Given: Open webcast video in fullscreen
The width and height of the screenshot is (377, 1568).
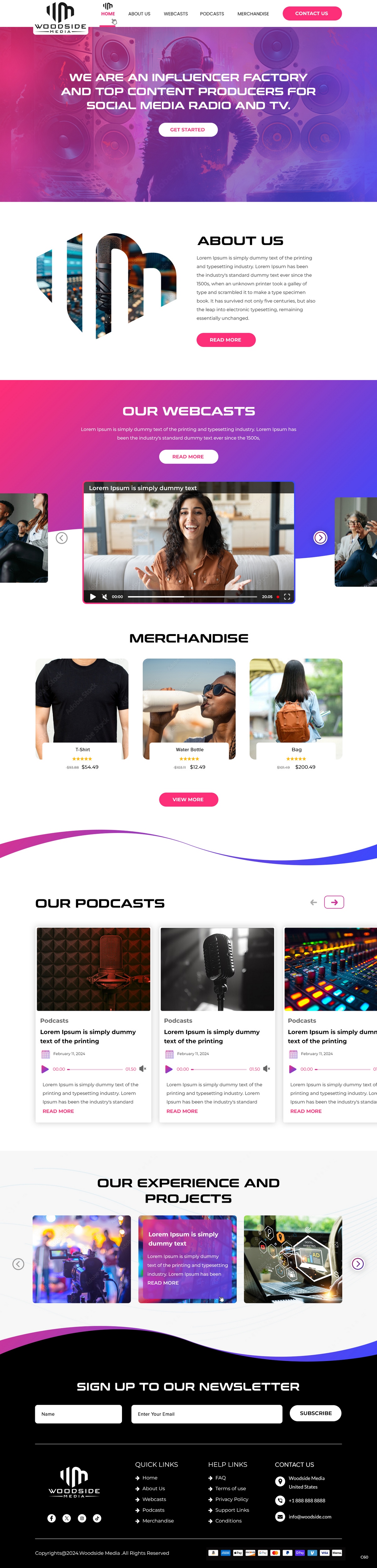Looking at the screenshot, I should tap(287, 596).
